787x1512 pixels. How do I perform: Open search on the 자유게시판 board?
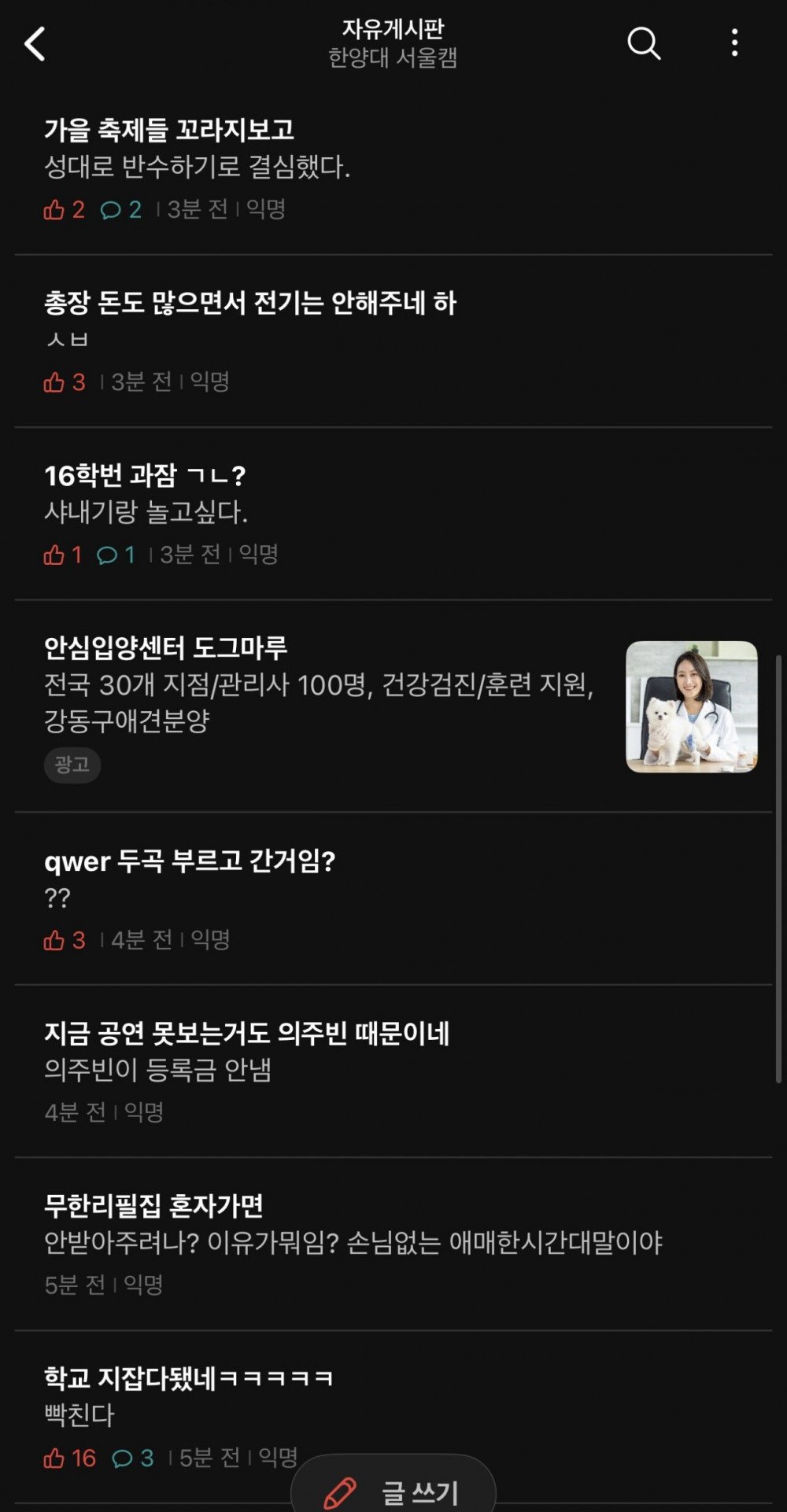643,43
